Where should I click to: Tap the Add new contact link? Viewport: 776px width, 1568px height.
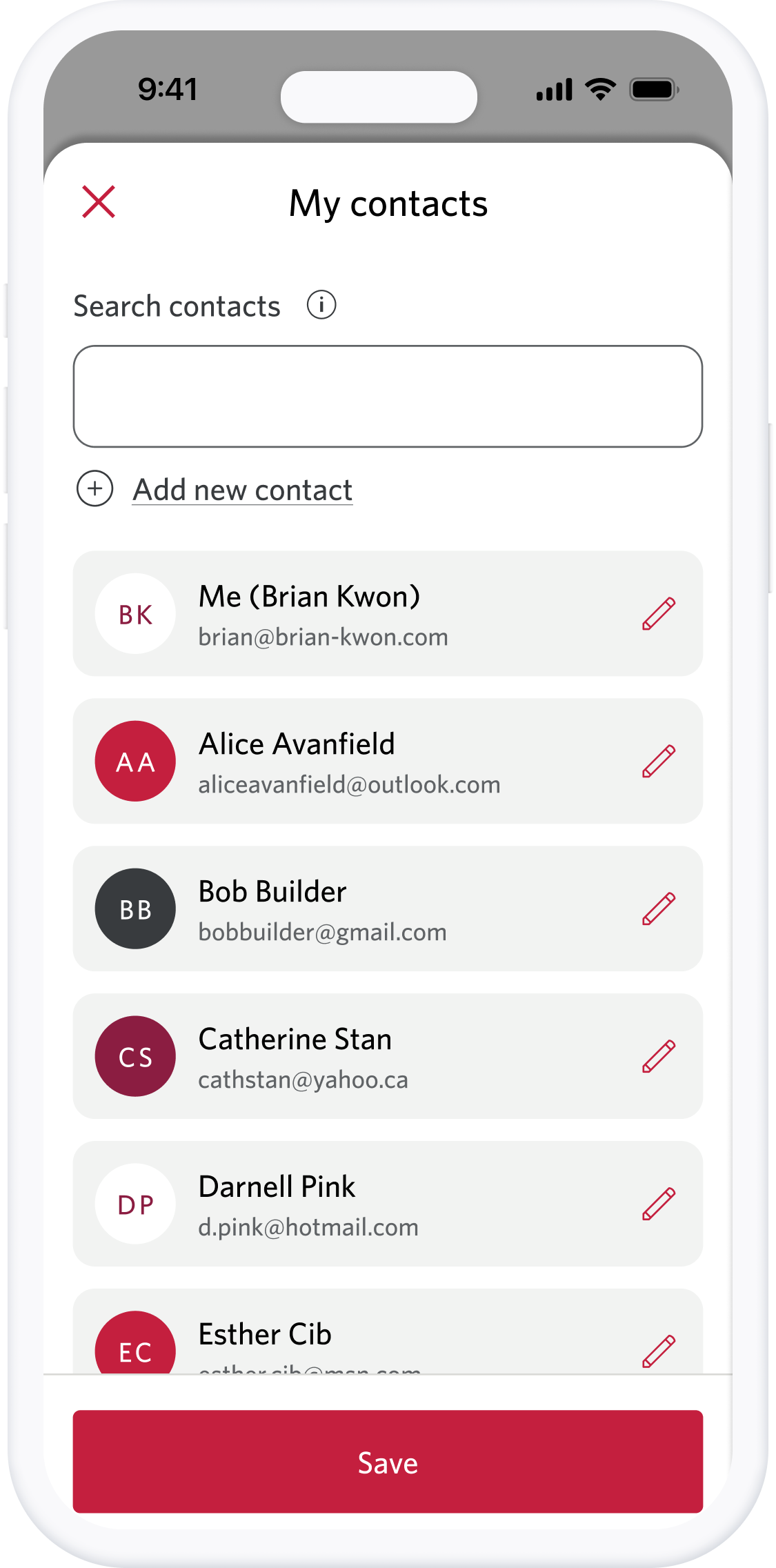[x=242, y=490]
